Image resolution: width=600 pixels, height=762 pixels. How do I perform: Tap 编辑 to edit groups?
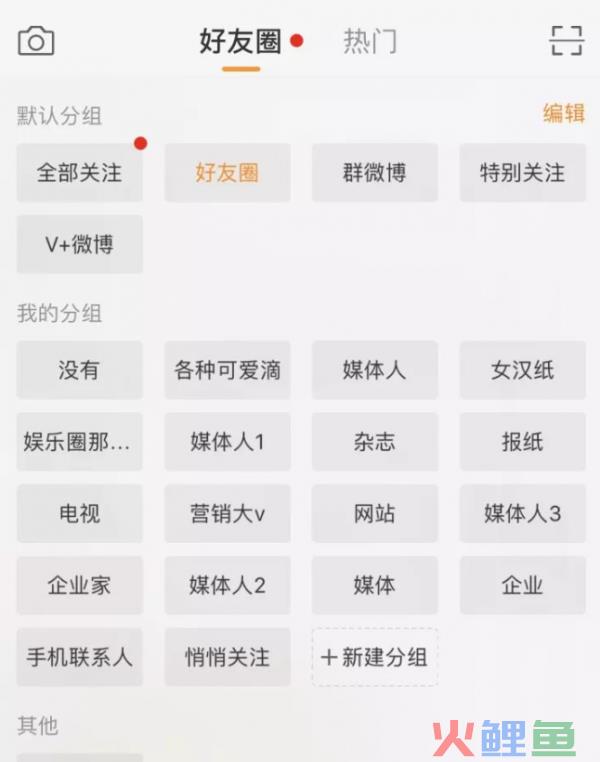coord(564,113)
